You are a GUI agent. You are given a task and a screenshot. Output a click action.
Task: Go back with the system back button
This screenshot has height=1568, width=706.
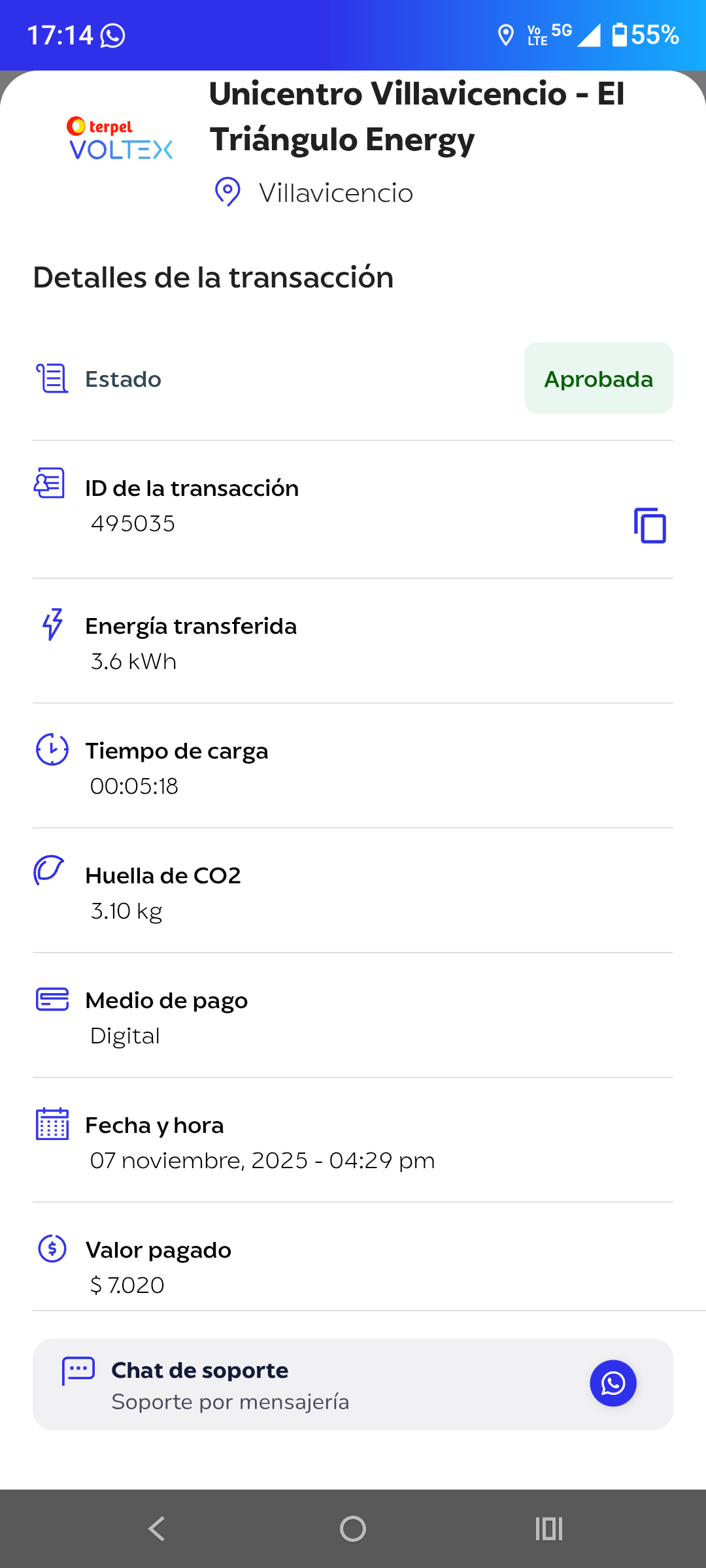(x=157, y=1529)
